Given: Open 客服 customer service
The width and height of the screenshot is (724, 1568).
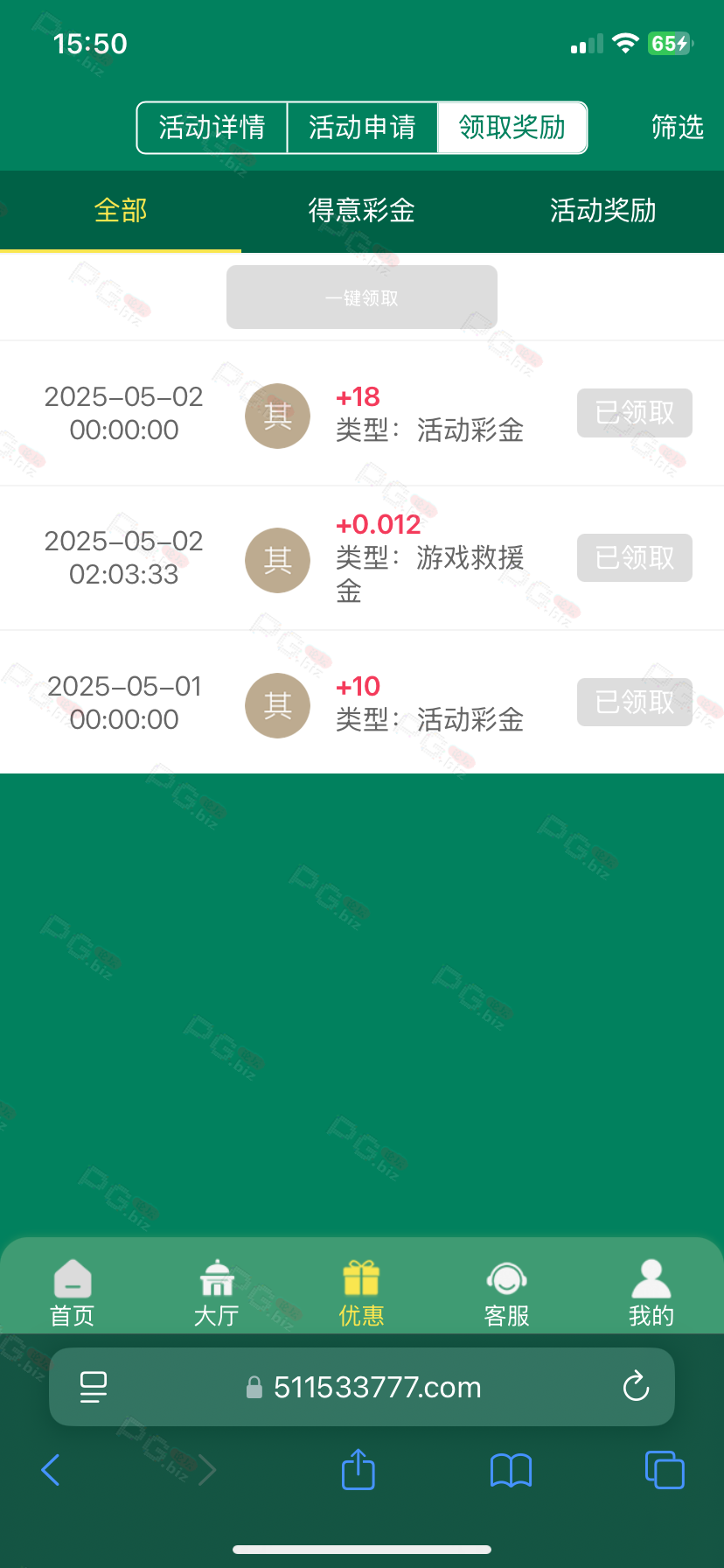Looking at the screenshot, I should 507,1293.
